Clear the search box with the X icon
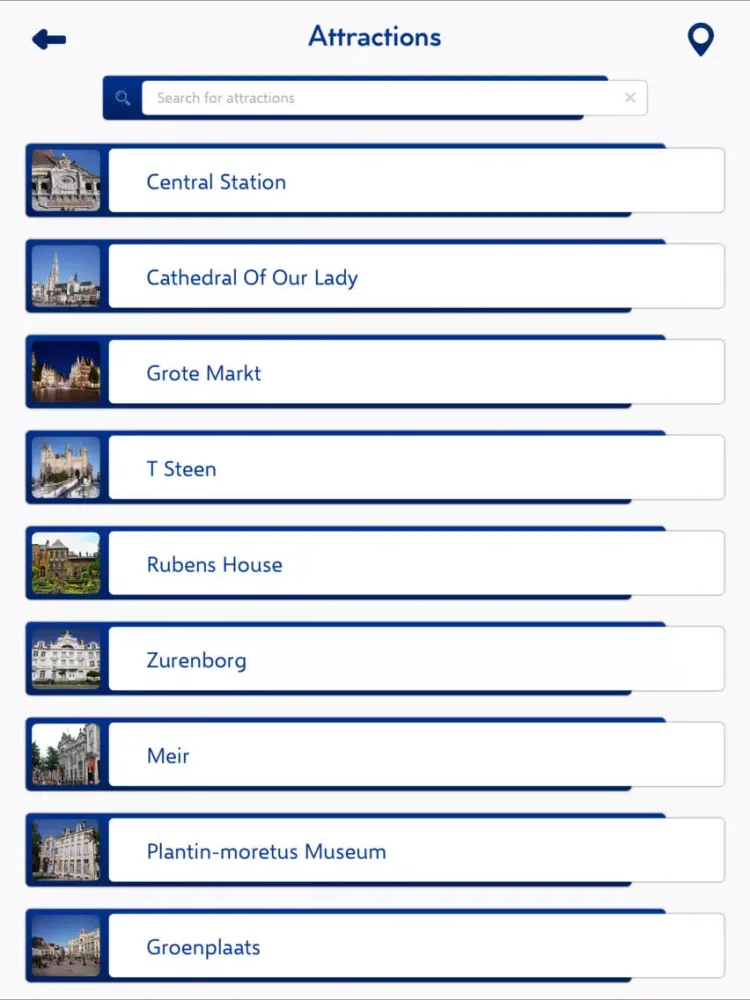 click(630, 97)
